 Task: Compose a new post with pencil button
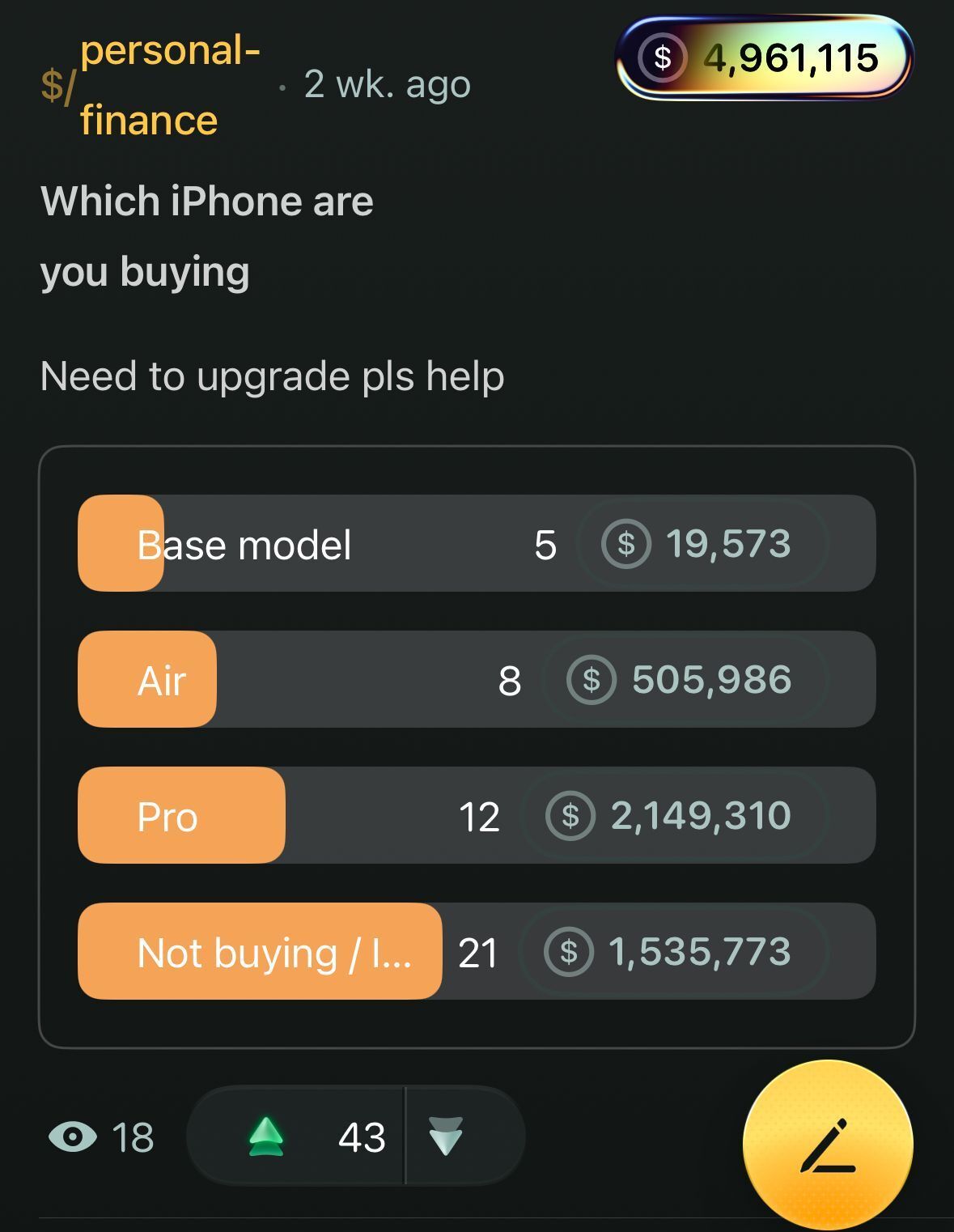coord(827,1145)
